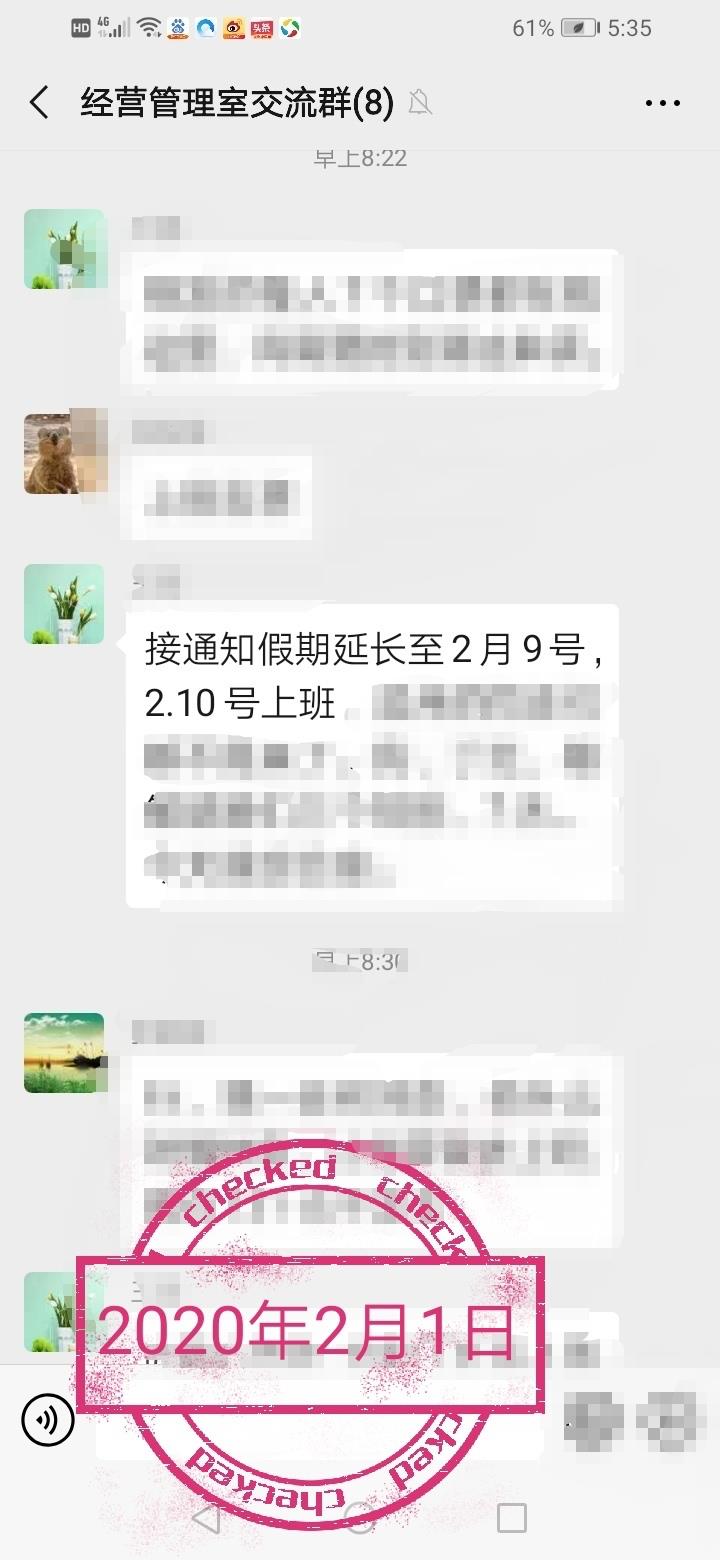Open the group chat overflow menu
Image resolution: width=720 pixels, height=1560 pixels.
click(662, 103)
